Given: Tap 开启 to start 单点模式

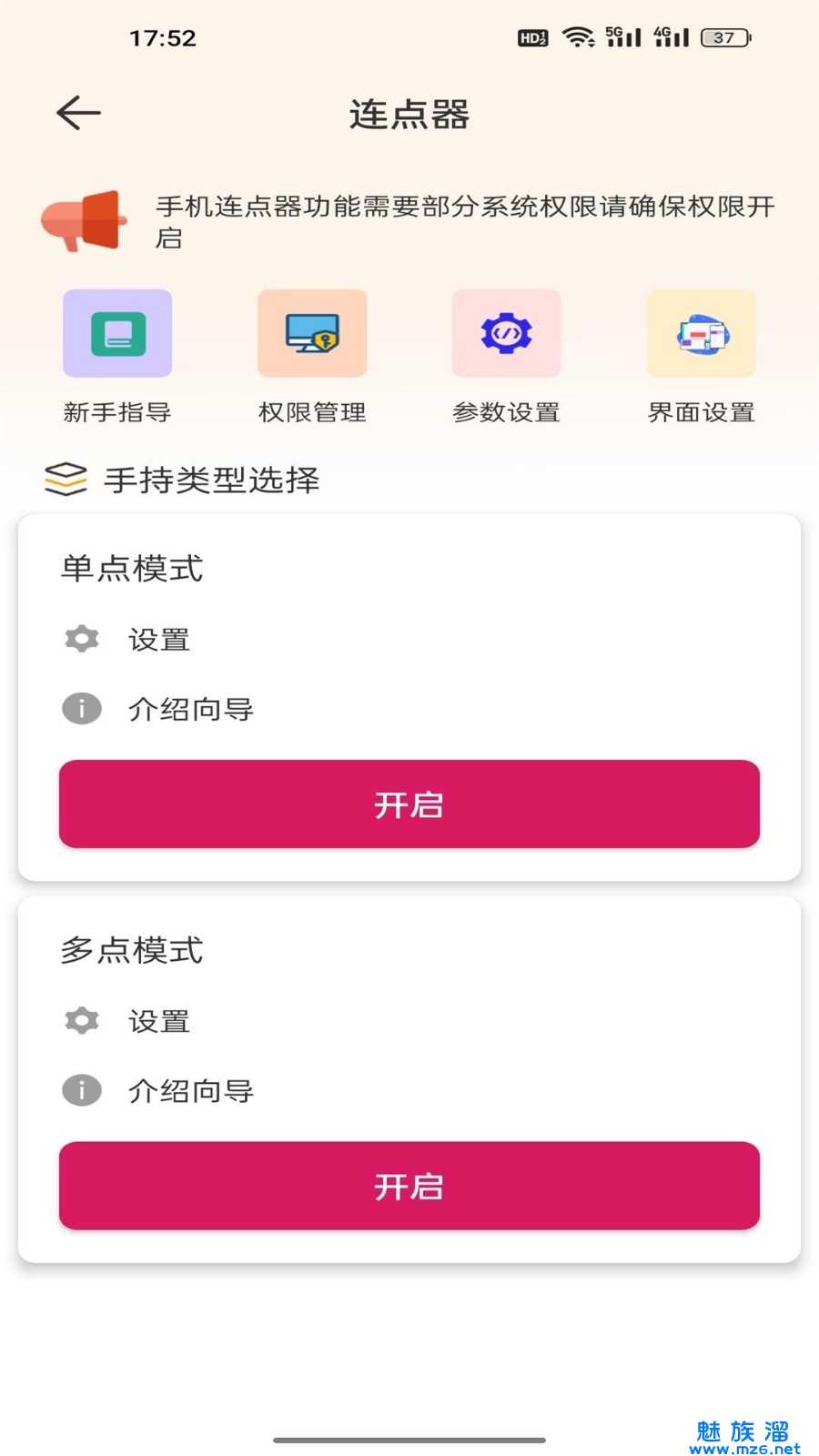Looking at the screenshot, I should click(x=409, y=804).
